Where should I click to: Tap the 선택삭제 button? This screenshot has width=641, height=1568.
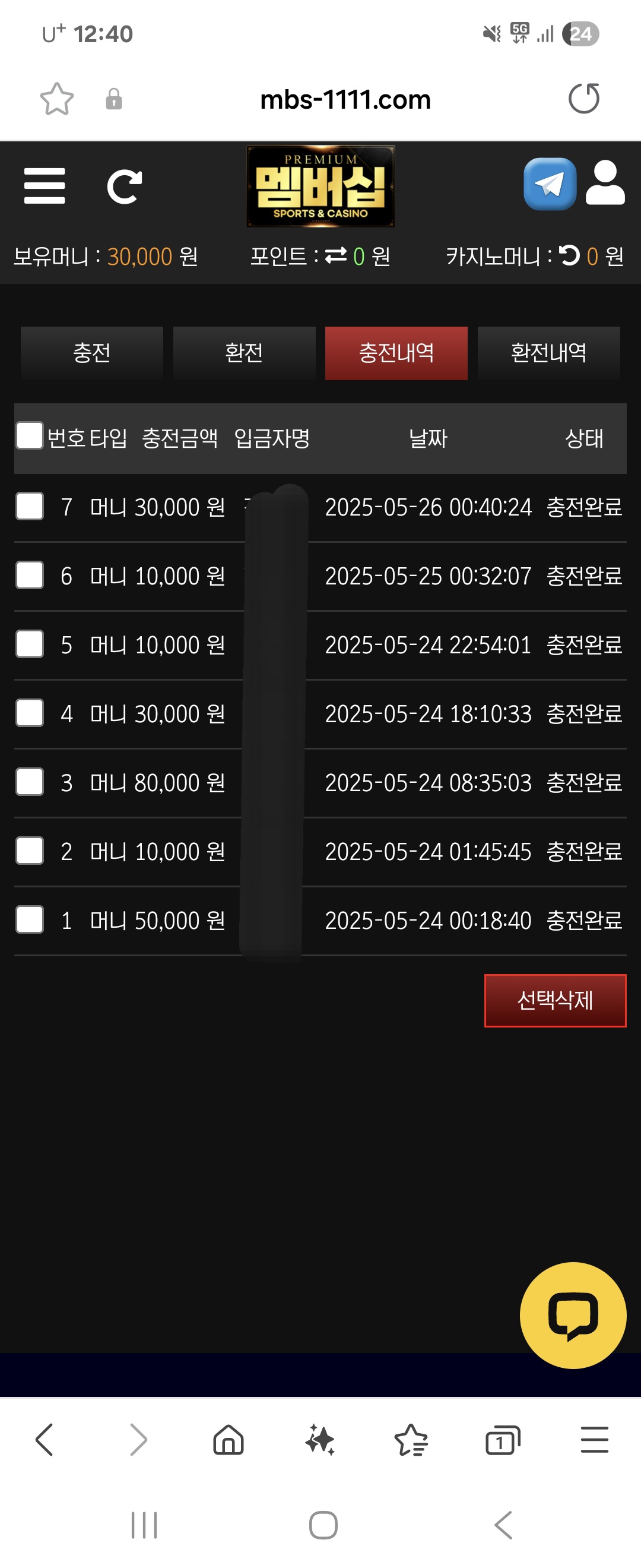pos(554,1000)
